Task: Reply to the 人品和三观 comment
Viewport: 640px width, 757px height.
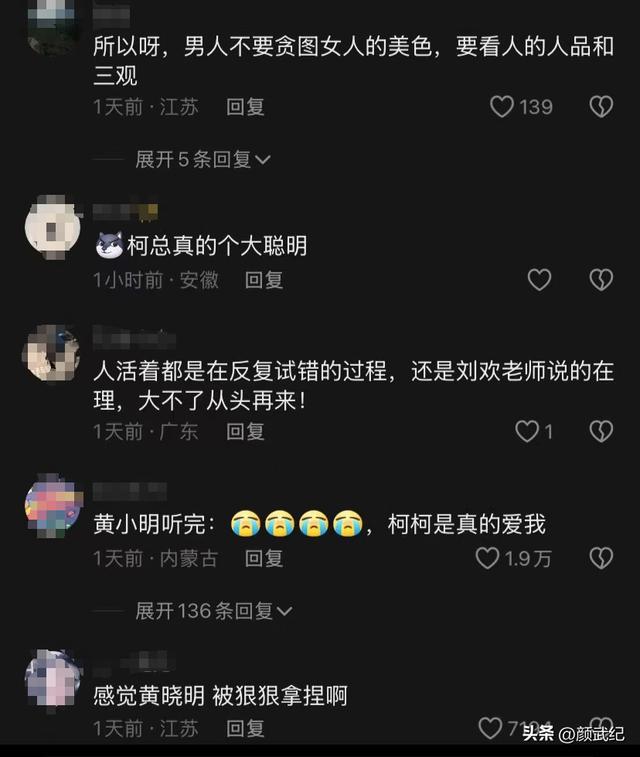Action: click(245, 107)
